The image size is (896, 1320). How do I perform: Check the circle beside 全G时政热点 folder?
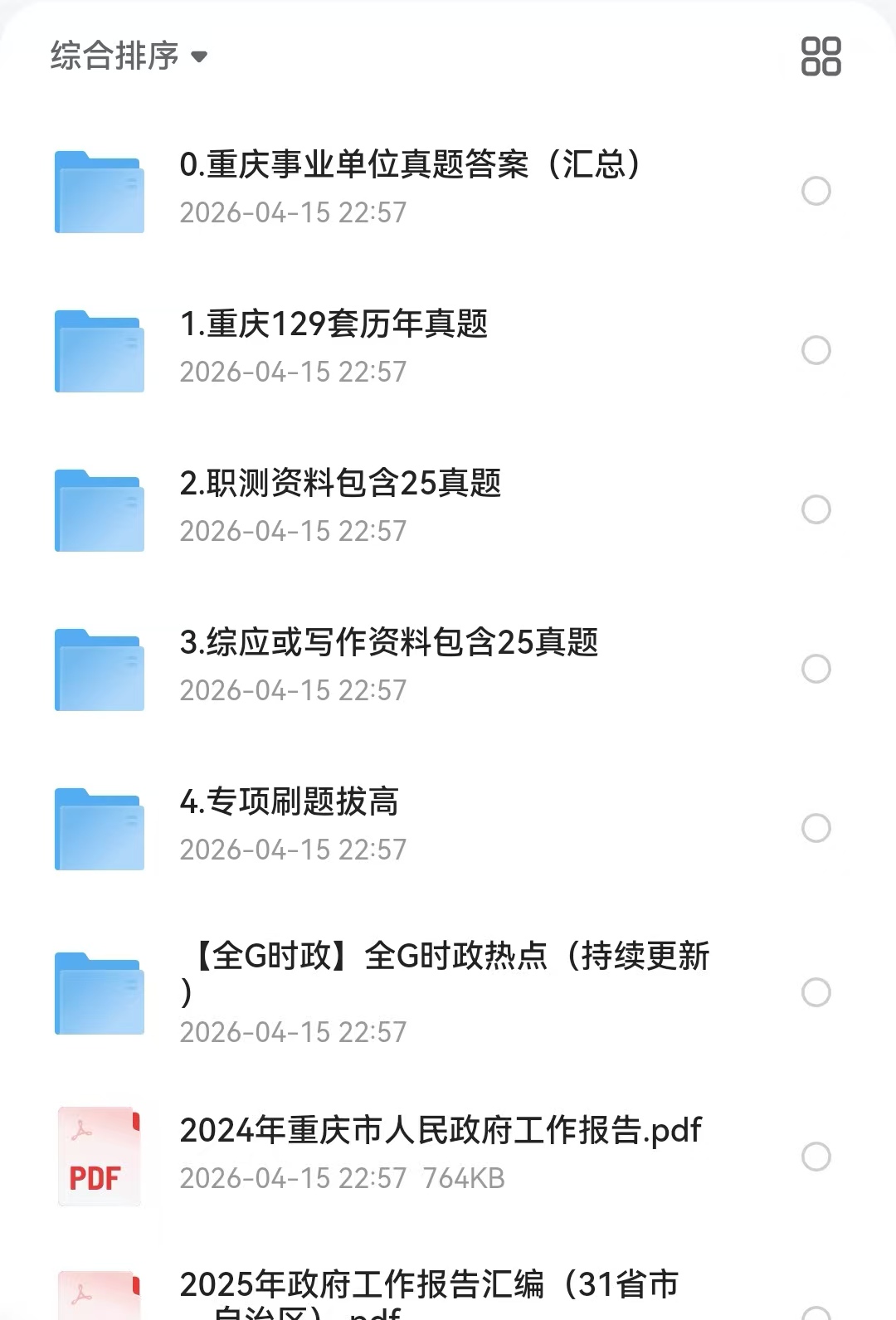point(816,992)
